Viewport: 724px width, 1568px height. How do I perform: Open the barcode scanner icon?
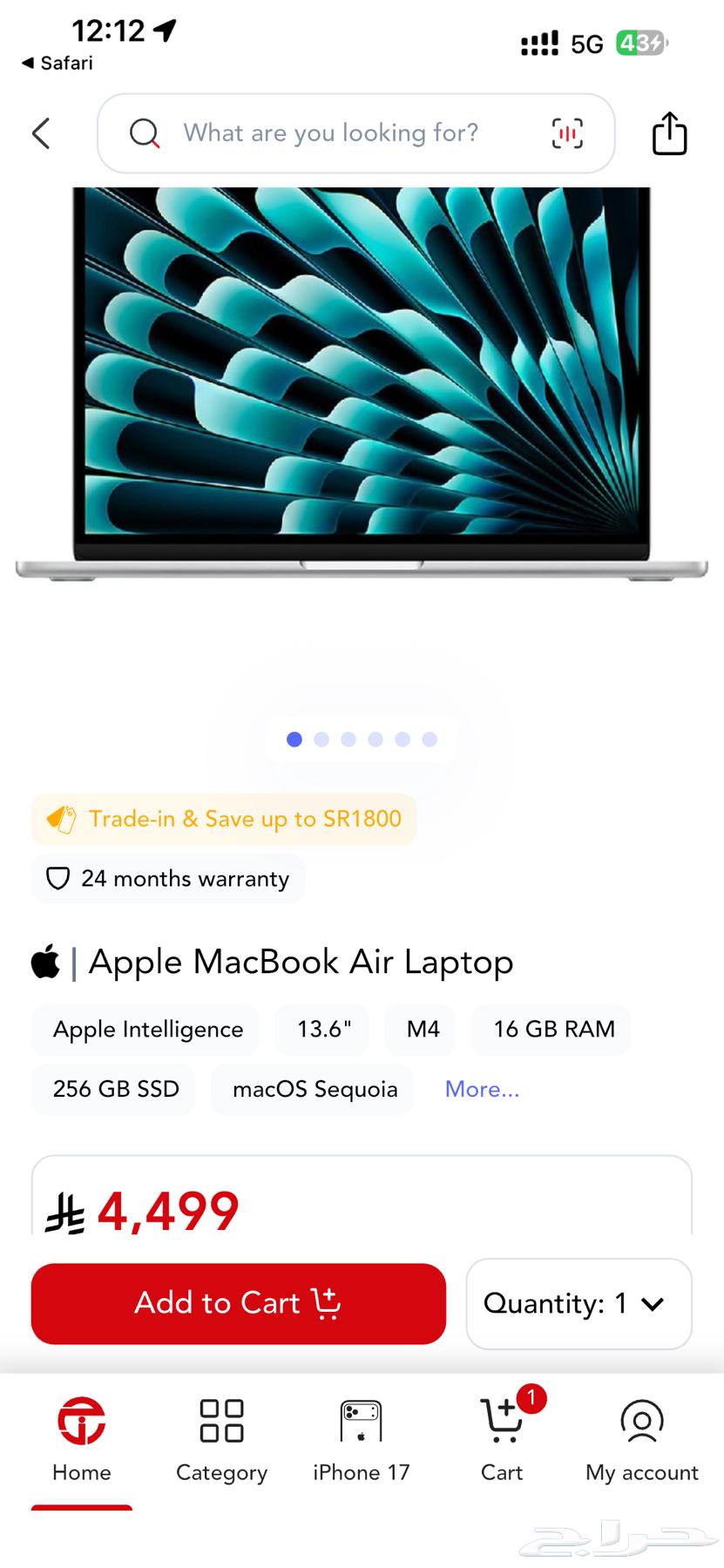point(567,133)
